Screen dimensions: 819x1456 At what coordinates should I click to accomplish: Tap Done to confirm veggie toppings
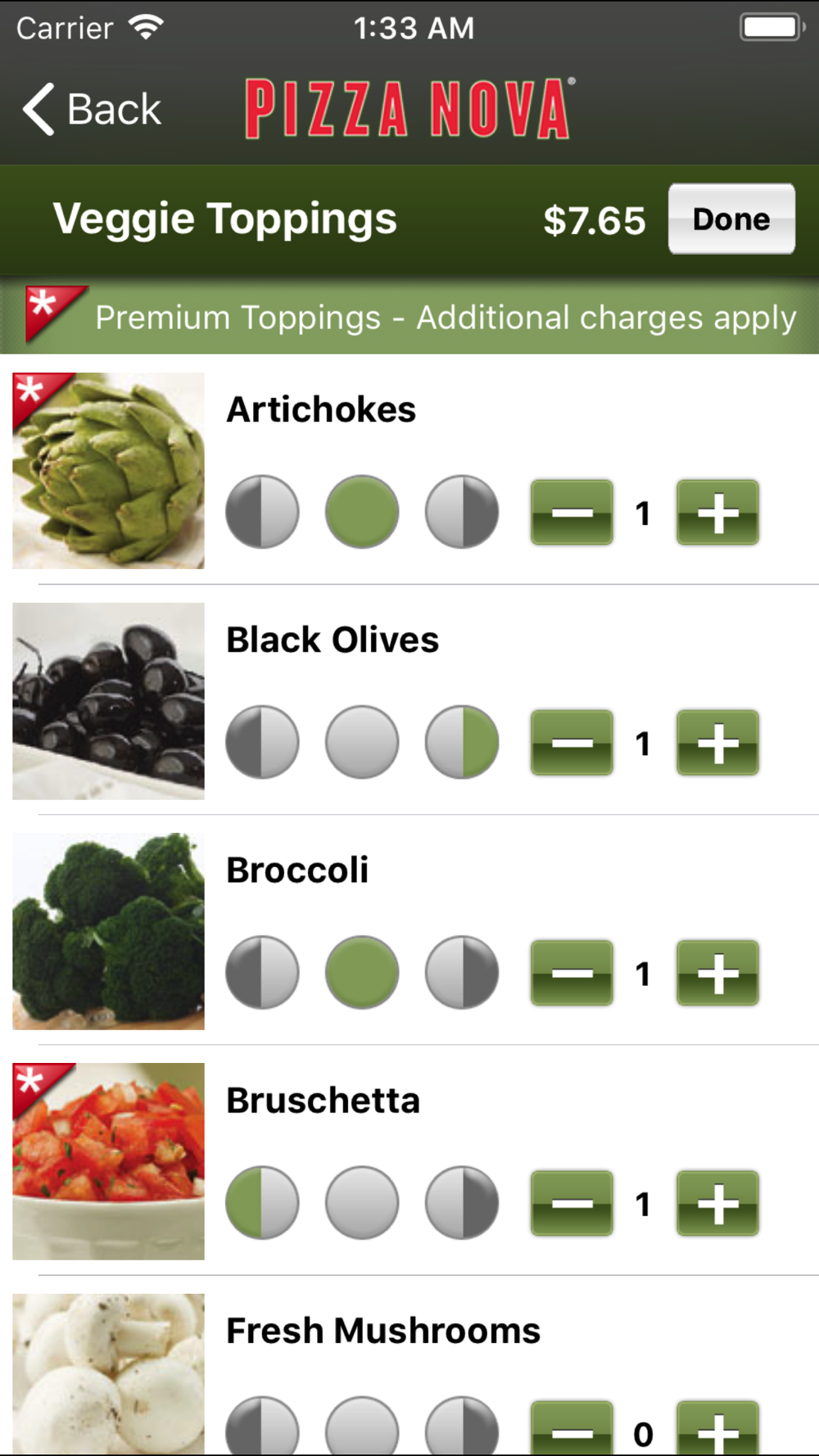pyautogui.click(x=731, y=219)
